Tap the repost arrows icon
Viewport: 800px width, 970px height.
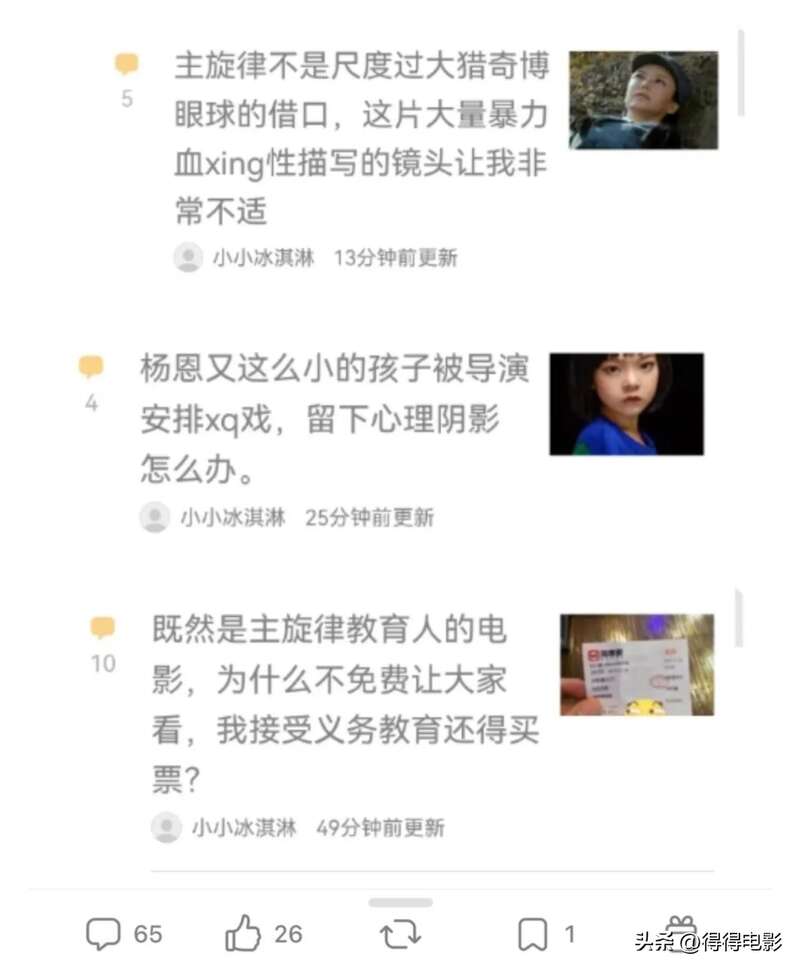401,935
